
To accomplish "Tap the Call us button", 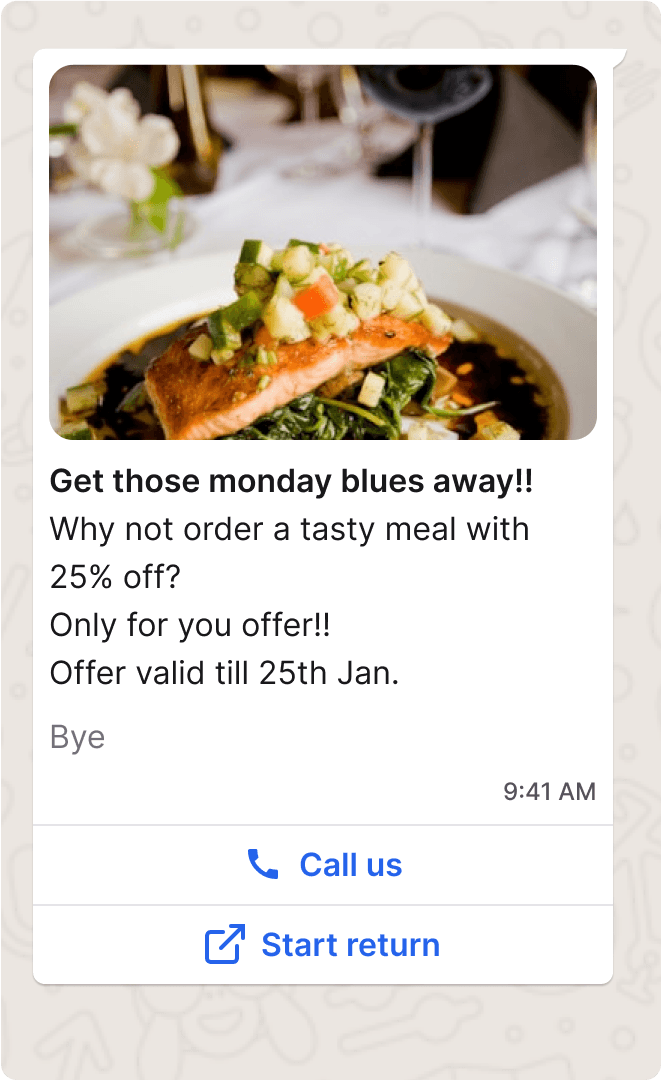I will click(x=324, y=865).
